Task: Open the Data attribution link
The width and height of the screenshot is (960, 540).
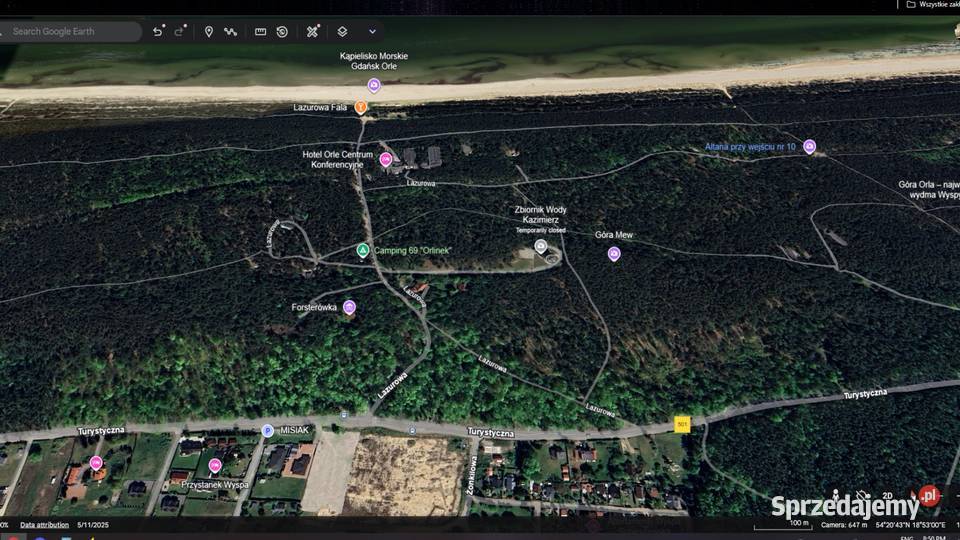Action: coord(45,524)
